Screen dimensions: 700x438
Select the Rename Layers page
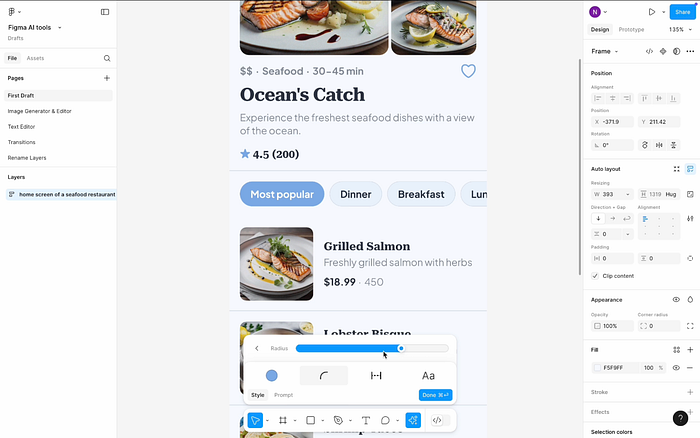[27, 158]
